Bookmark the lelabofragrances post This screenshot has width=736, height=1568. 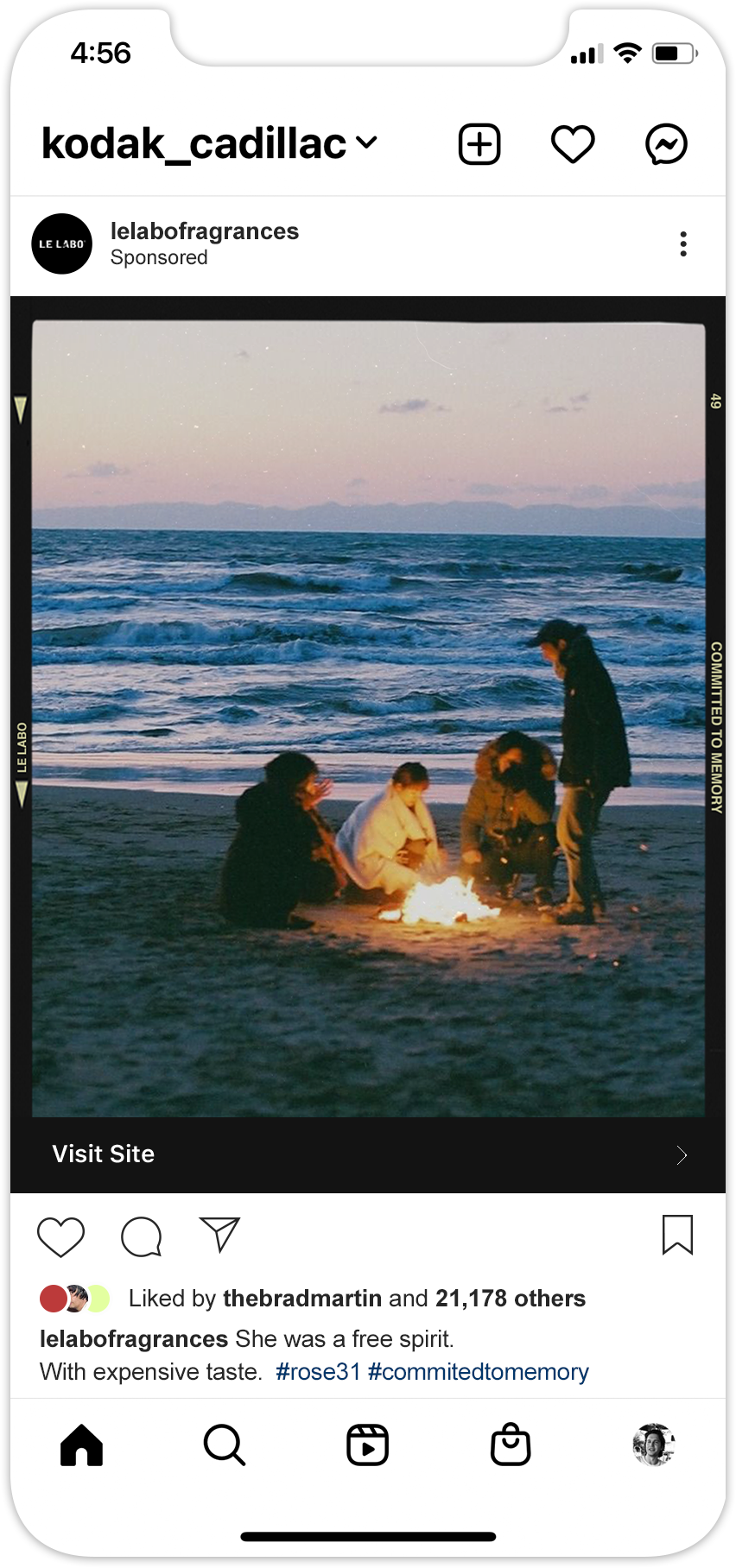pos(678,1235)
